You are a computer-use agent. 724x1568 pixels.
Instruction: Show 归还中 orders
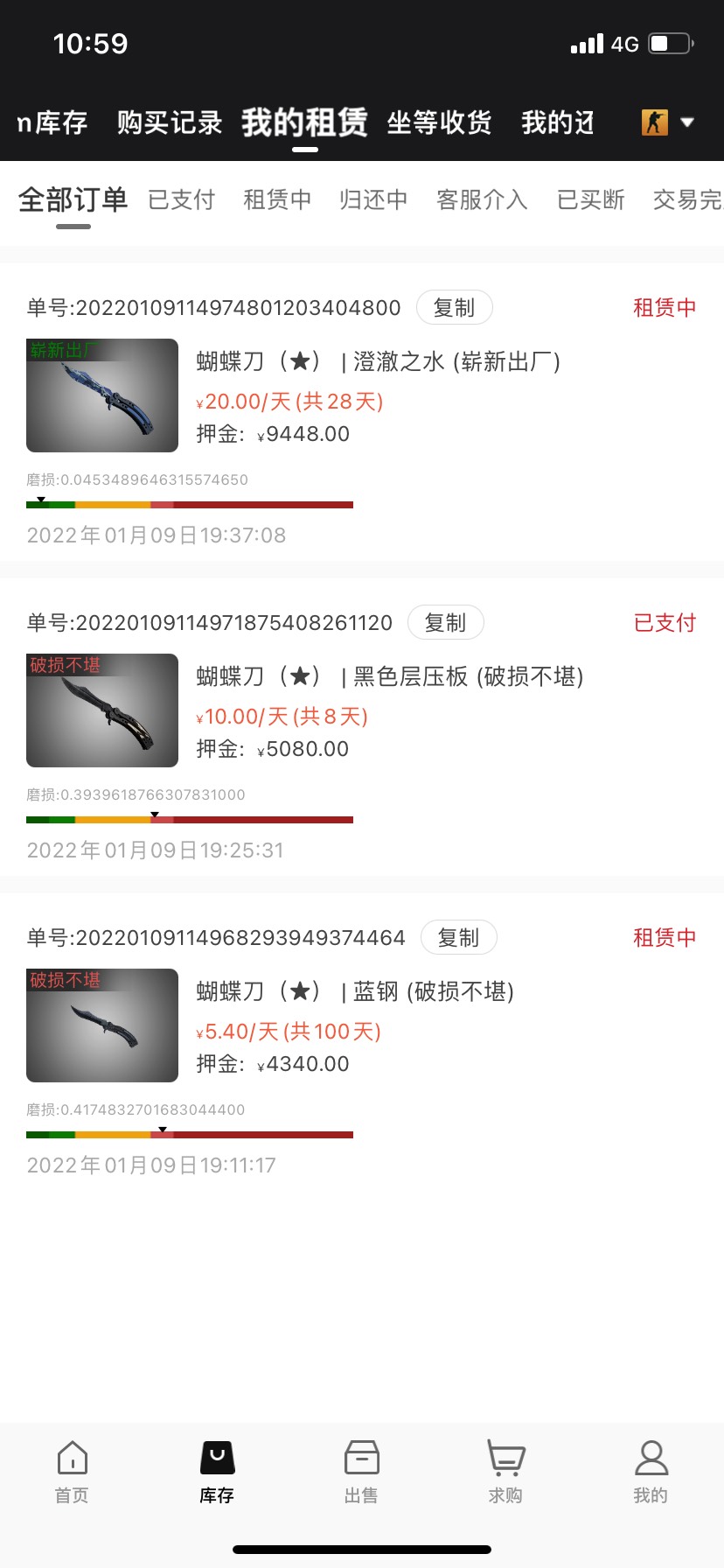373,199
